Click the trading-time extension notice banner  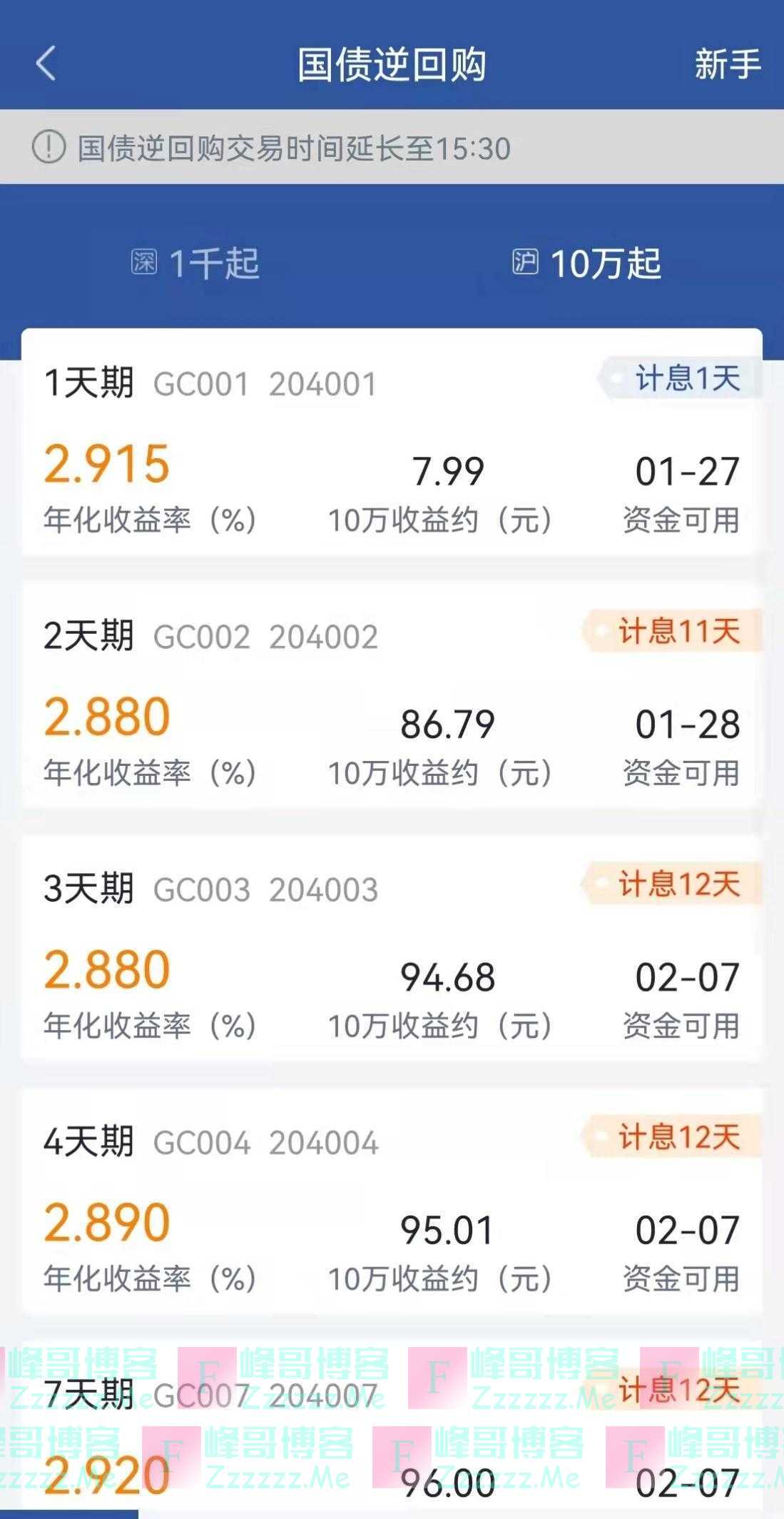392,148
